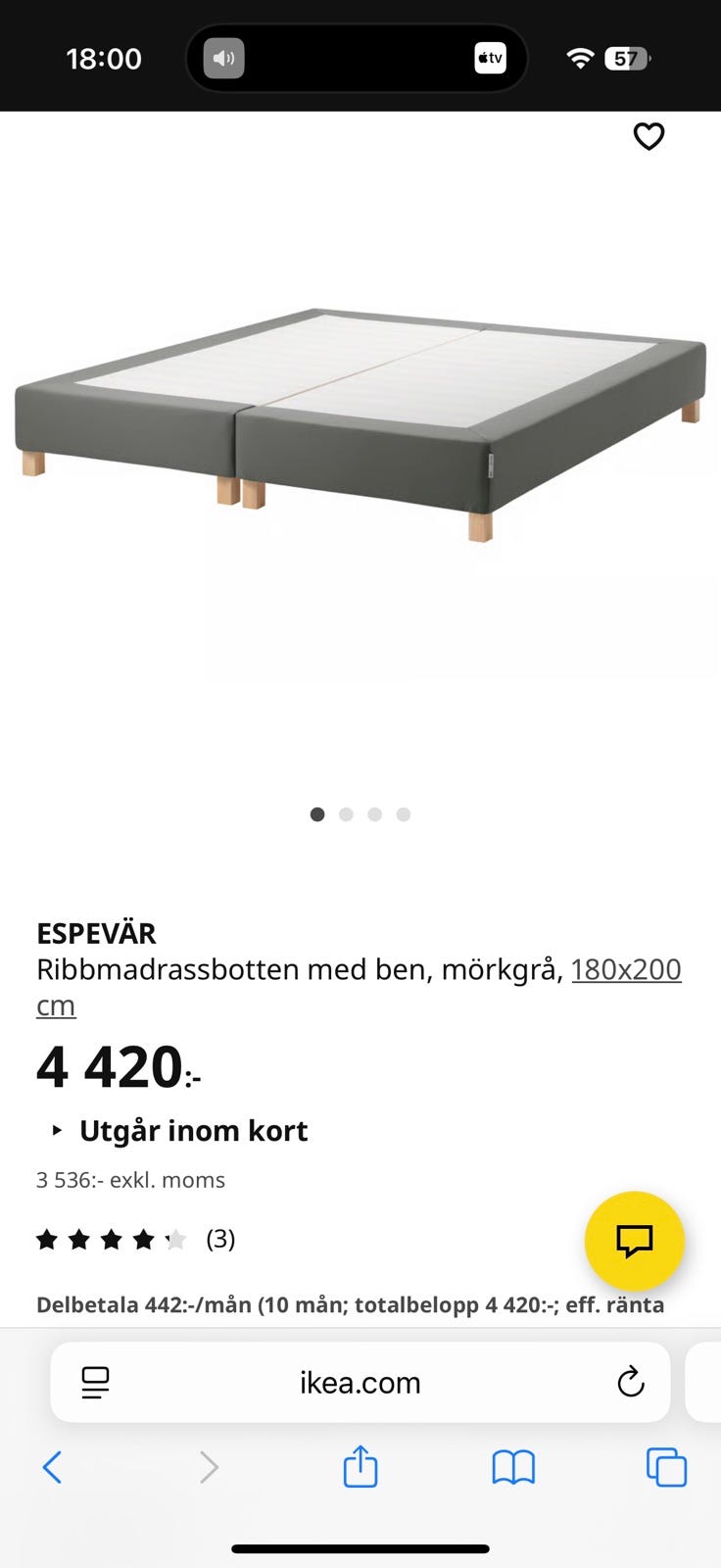
Task: Show open tabs via the tabs icon
Action: [666, 1467]
